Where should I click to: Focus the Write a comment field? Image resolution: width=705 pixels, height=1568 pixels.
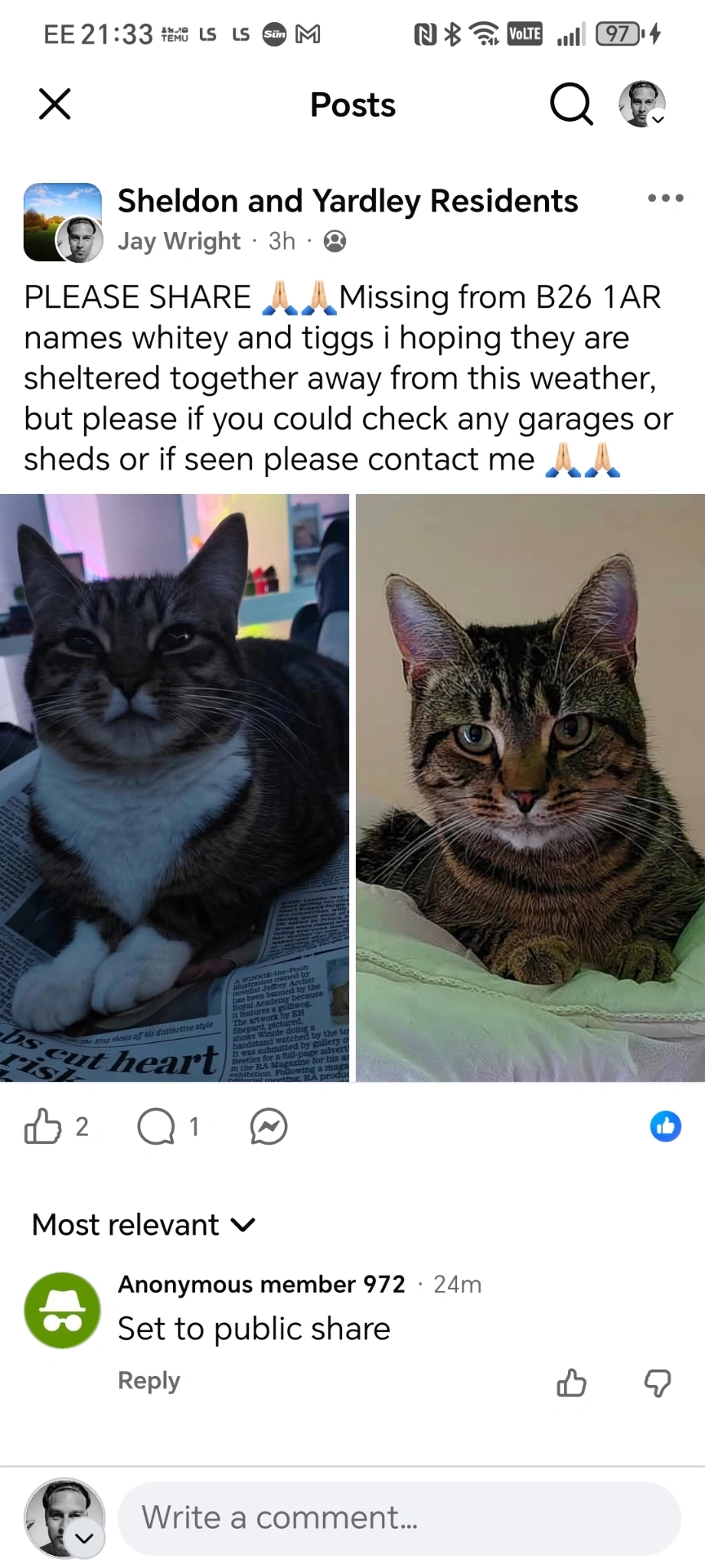399,1517
